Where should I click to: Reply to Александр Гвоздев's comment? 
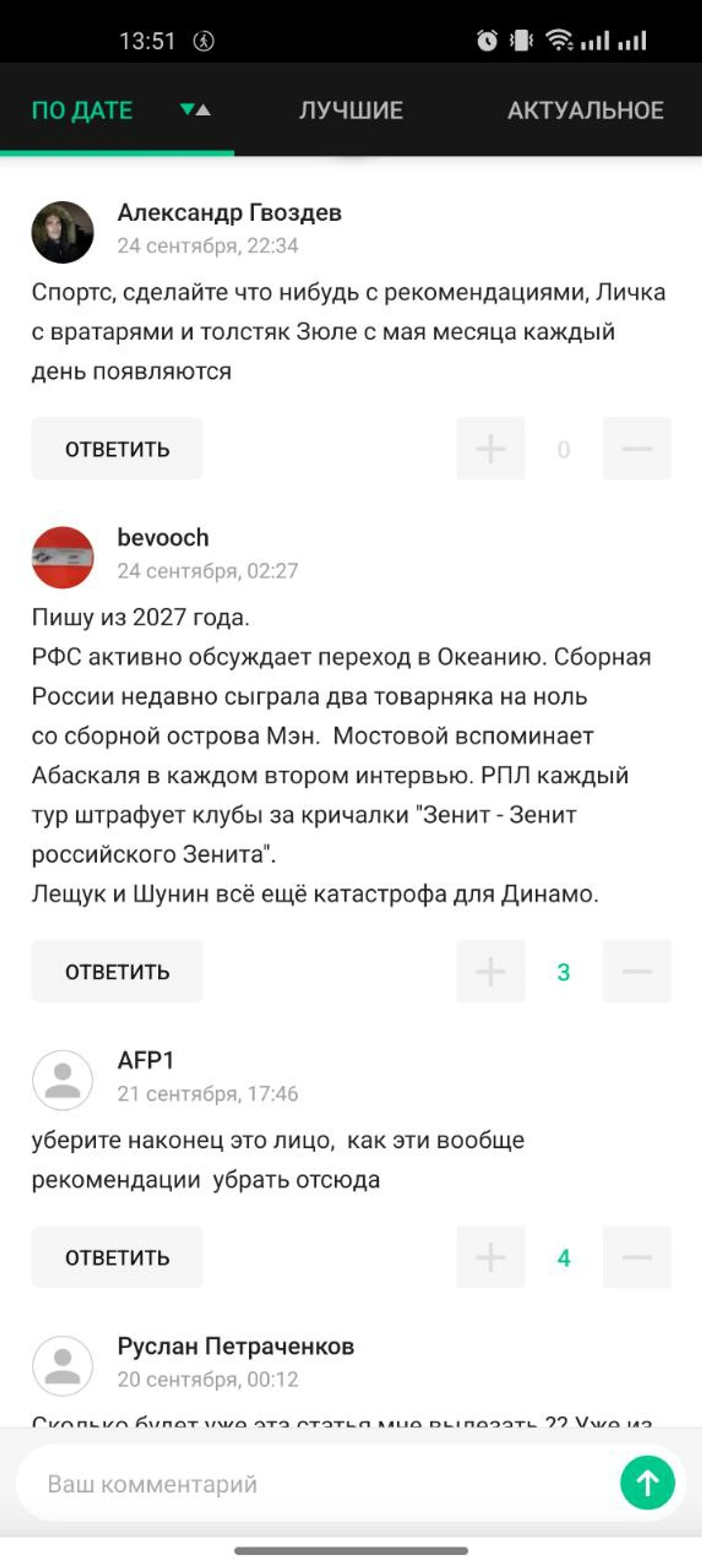point(117,449)
